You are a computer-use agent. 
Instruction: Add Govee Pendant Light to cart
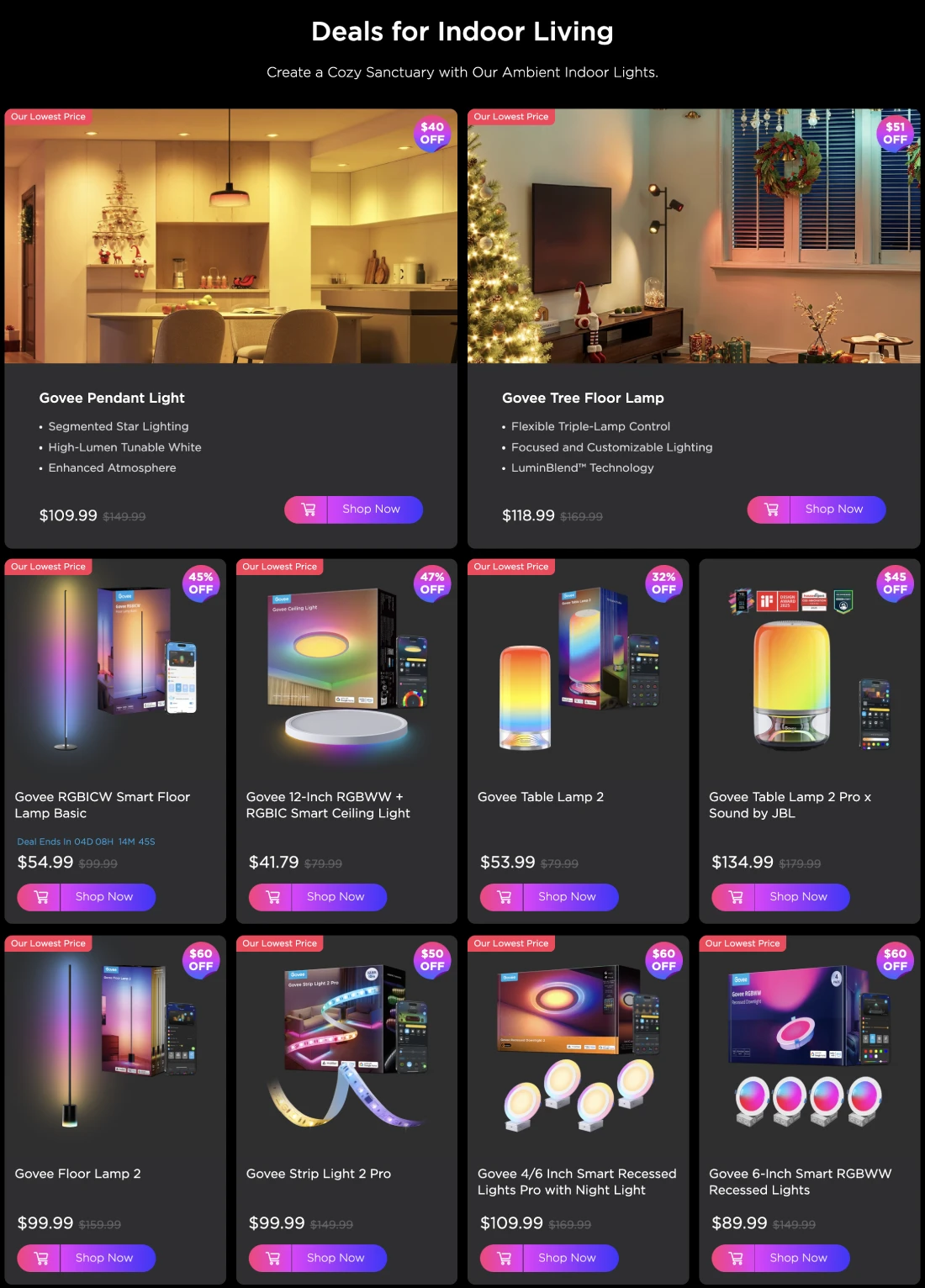click(x=308, y=509)
